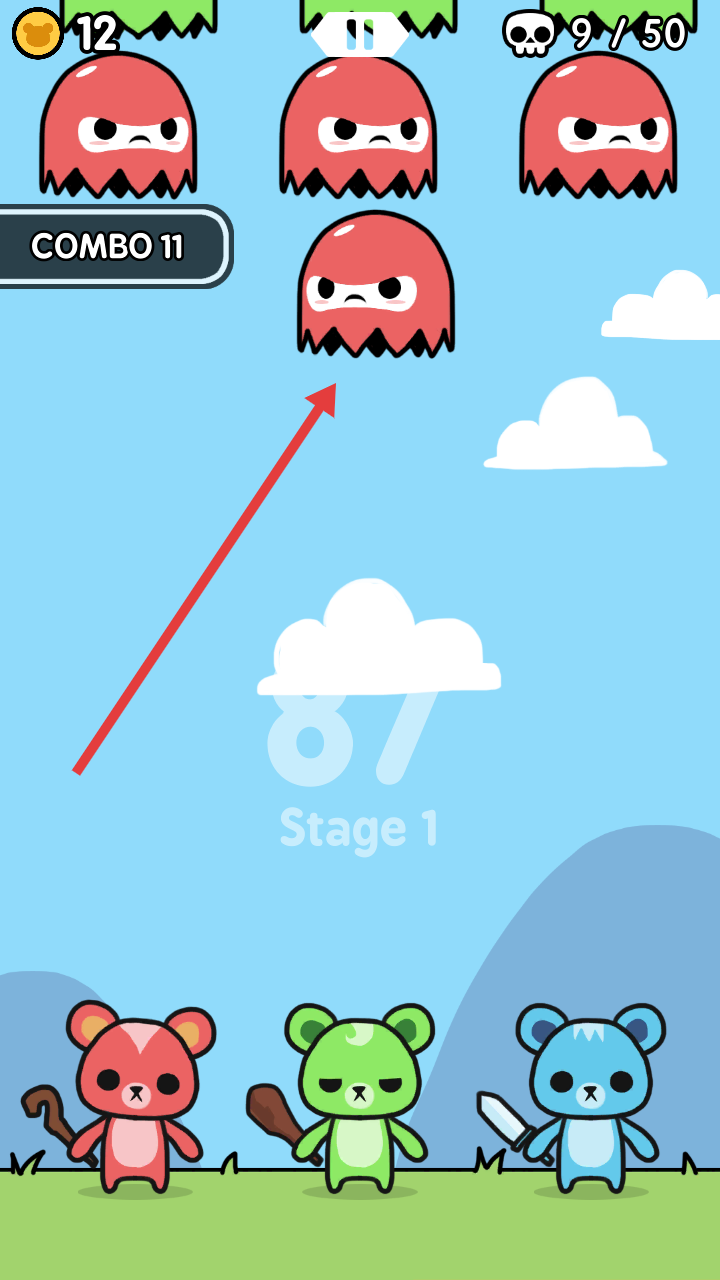Pause the game
The height and width of the screenshot is (1280, 720).
coord(359,35)
